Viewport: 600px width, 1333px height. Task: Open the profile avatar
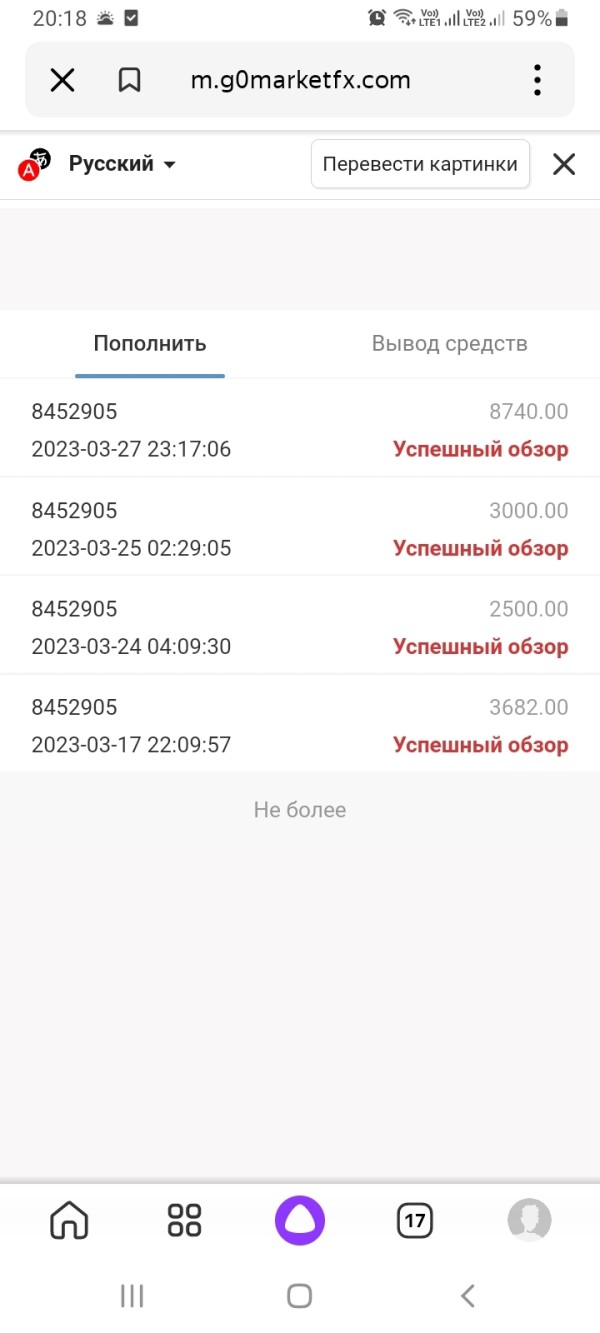tap(529, 1220)
